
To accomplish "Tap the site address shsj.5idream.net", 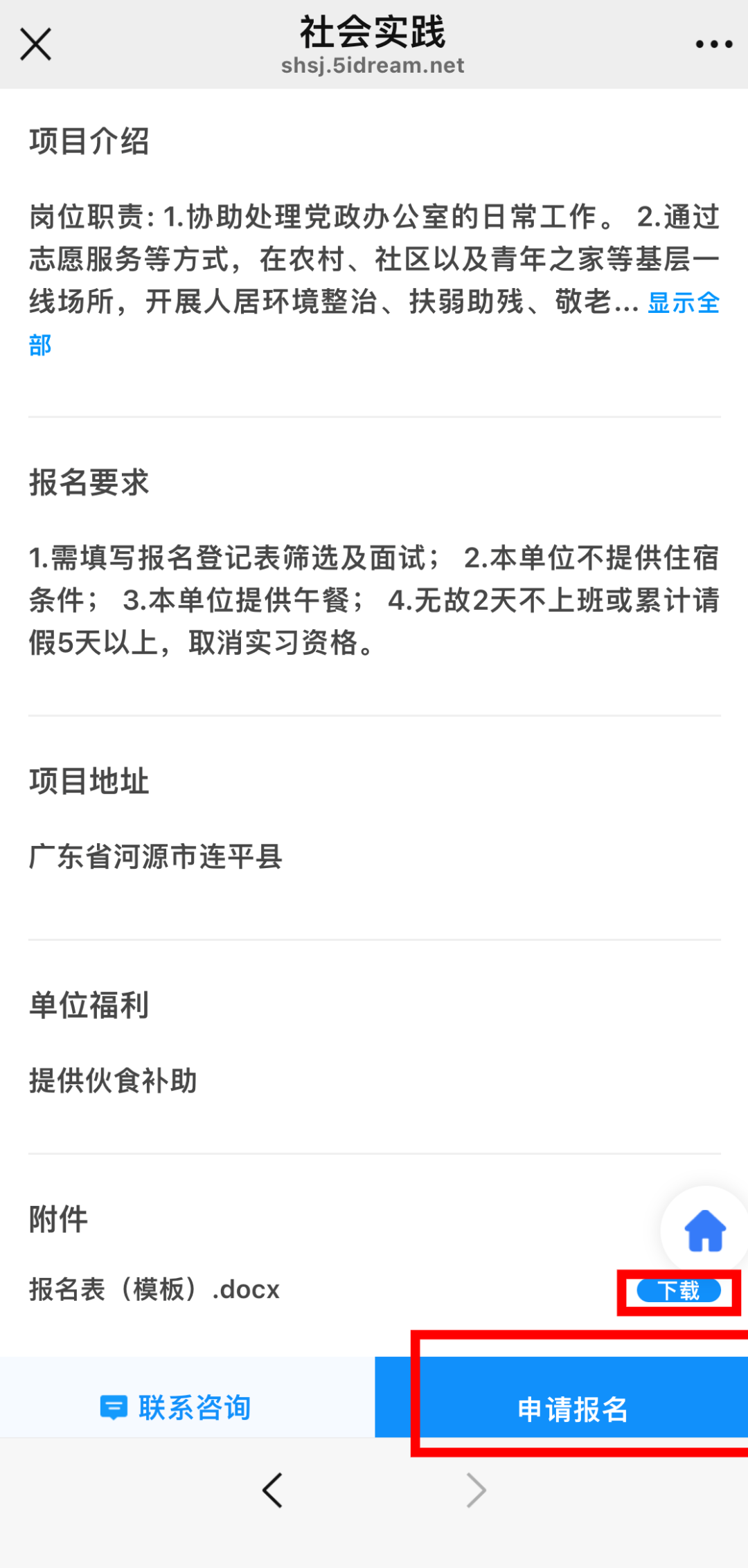I will tap(372, 66).
